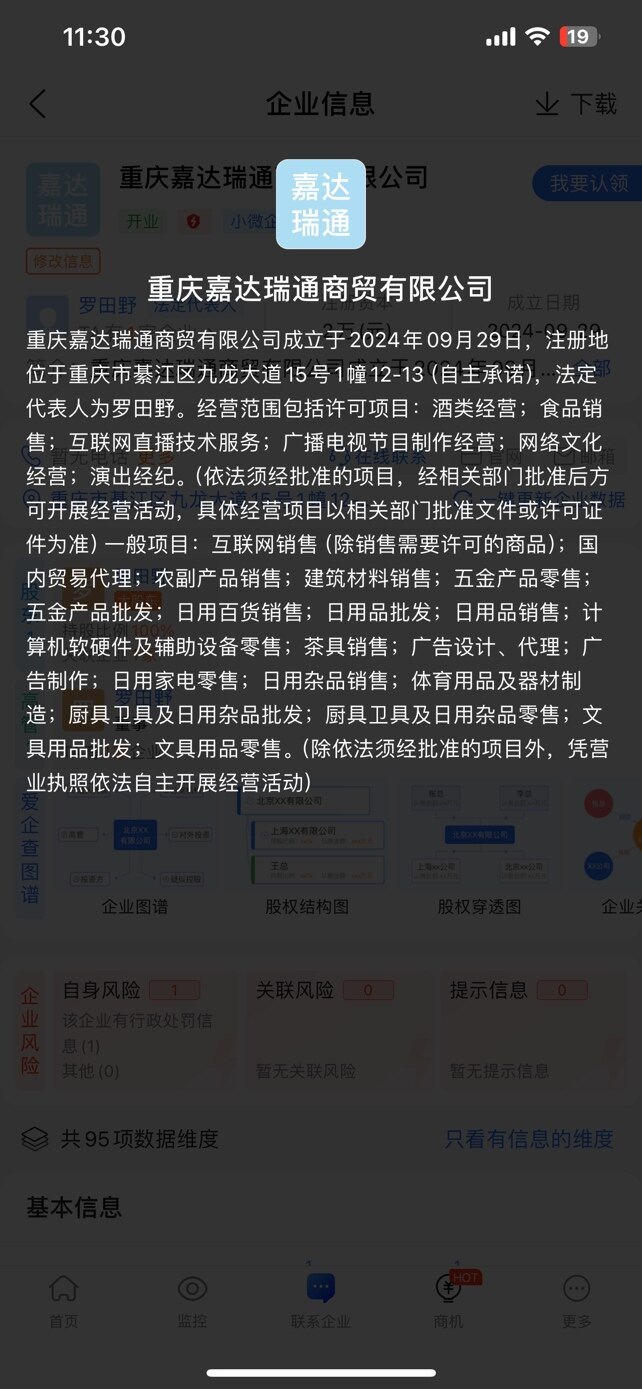This screenshot has height=1389, width=642.
Task: Go to the 商机 tab
Action: point(449,1301)
